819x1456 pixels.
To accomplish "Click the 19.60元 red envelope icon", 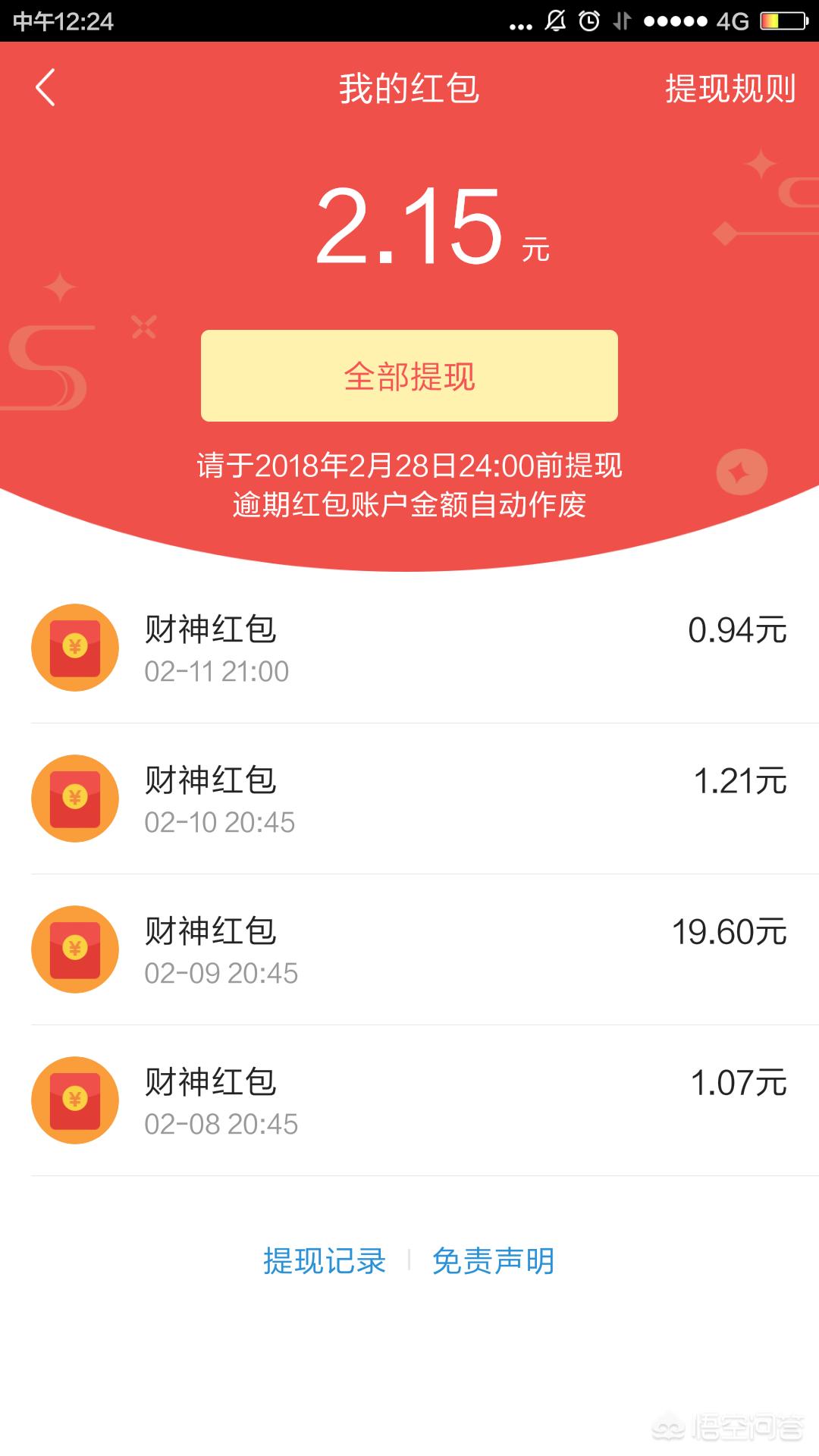I will point(74,949).
